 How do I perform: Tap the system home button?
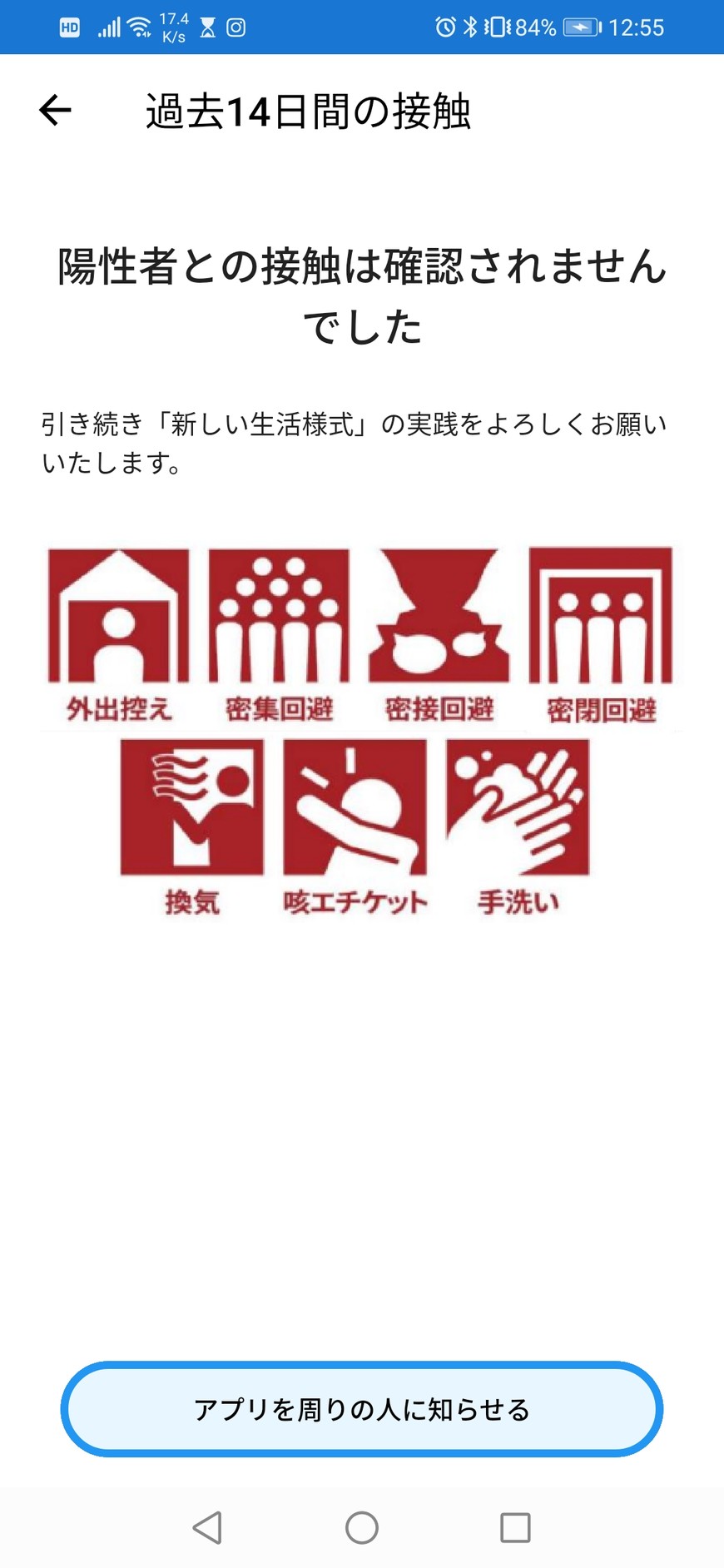pyautogui.click(x=362, y=1528)
